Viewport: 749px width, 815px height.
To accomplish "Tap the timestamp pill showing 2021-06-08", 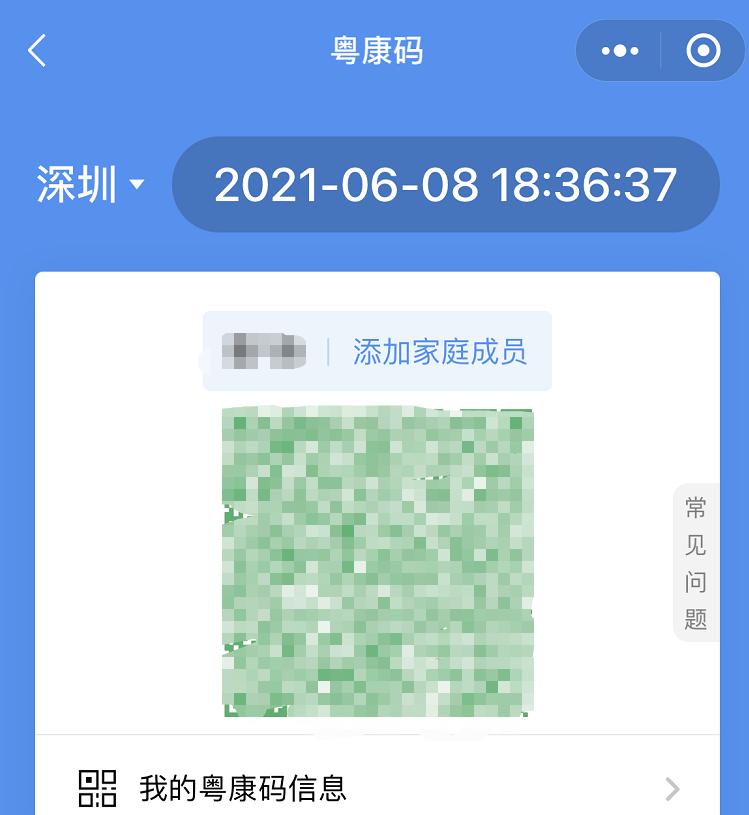I will pyautogui.click(x=447, y=182).
